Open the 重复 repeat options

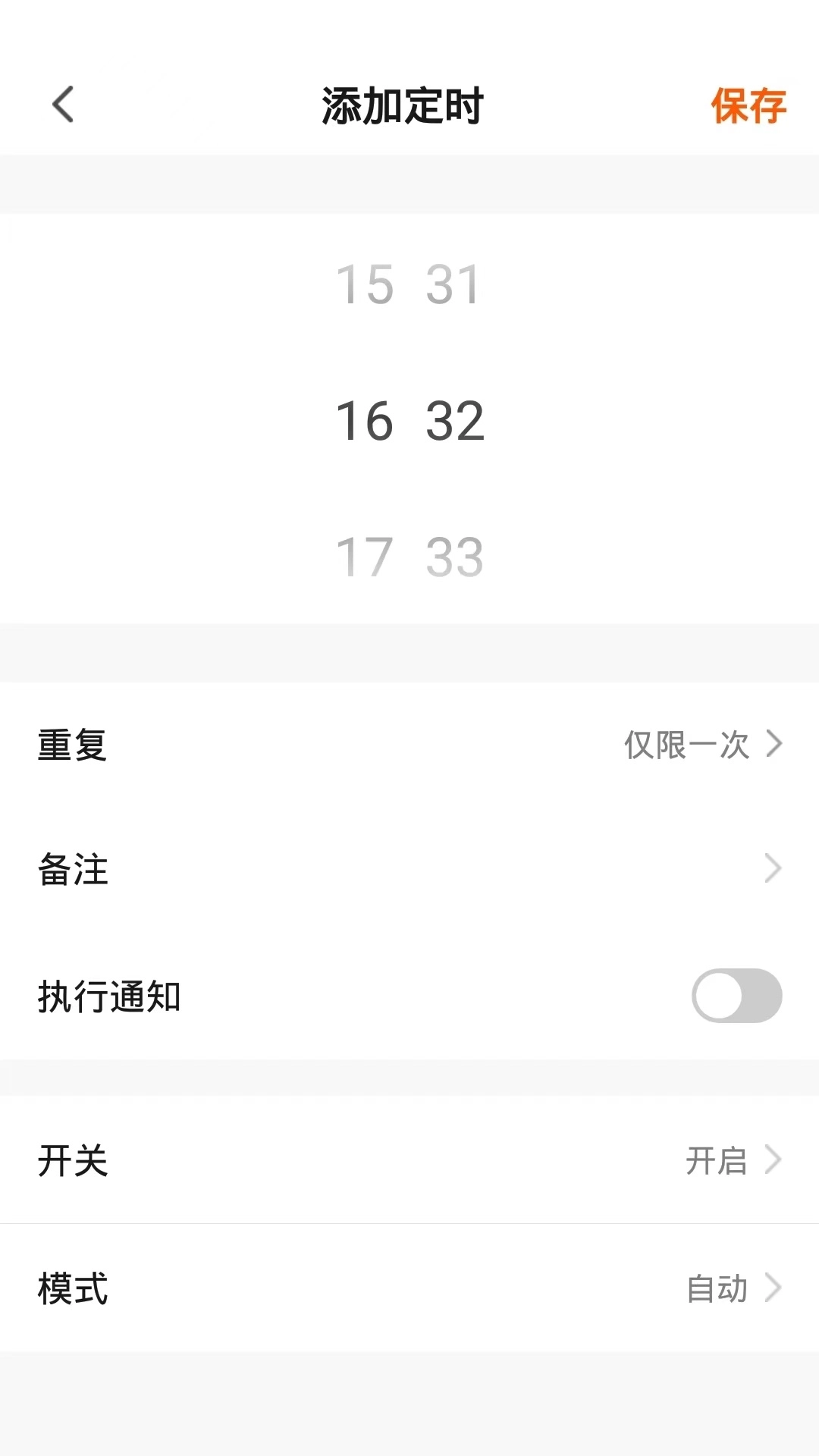(x=409, y=746)
